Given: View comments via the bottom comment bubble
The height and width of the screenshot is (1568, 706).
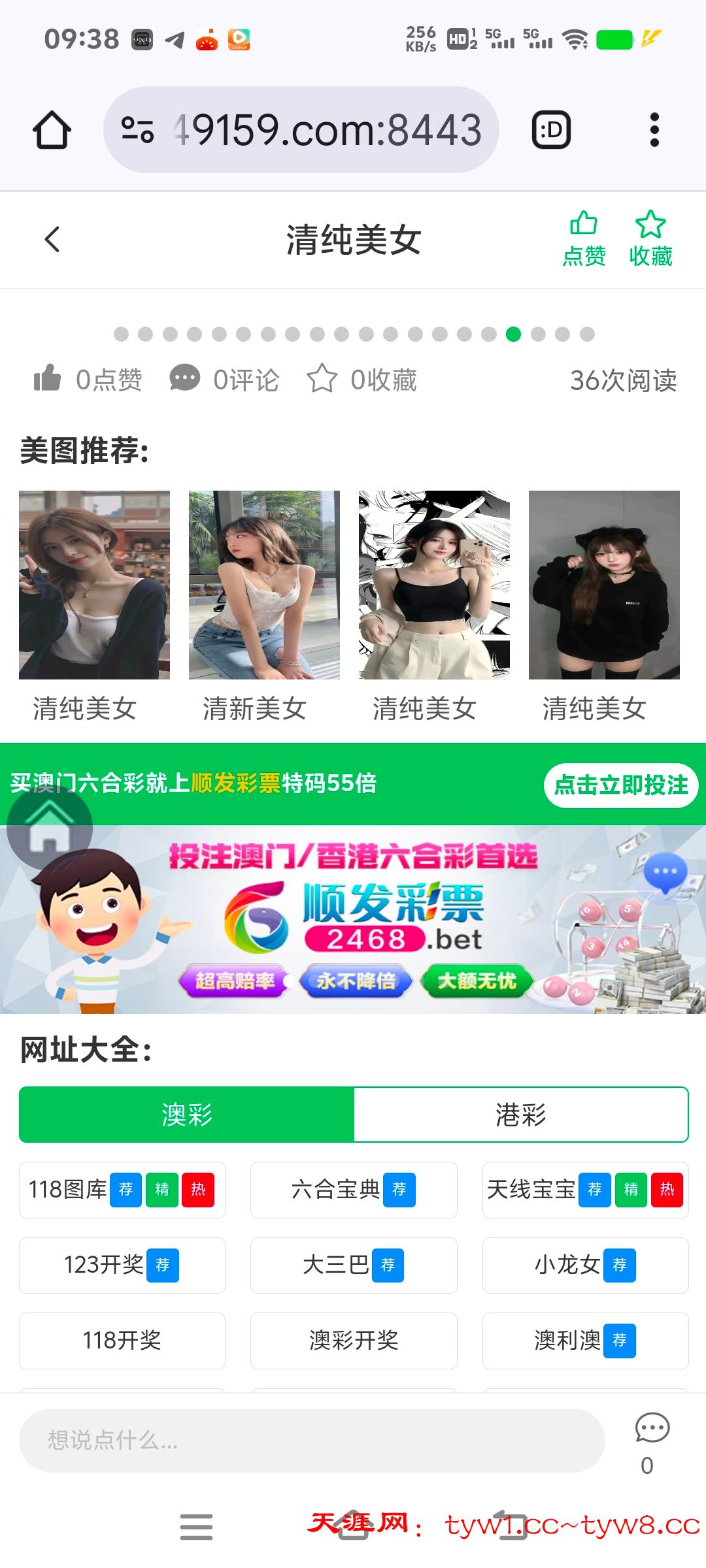Looking at the screenshot, I should click(652, 1429).
